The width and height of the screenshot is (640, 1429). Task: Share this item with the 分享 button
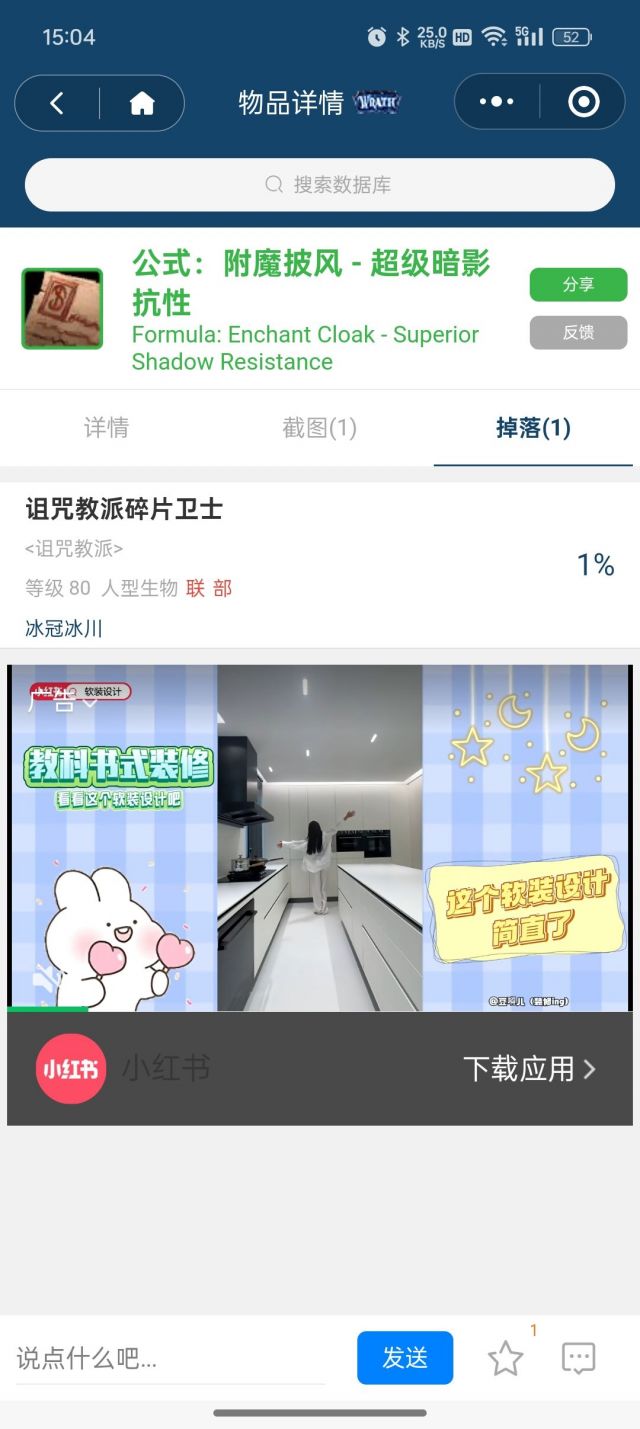578,284
